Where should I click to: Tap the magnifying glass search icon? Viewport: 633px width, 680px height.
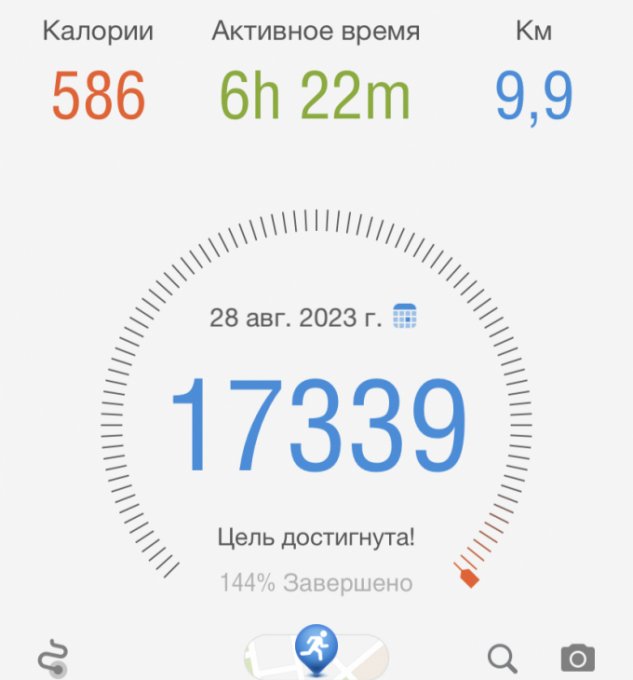click(x=502, y=658)
